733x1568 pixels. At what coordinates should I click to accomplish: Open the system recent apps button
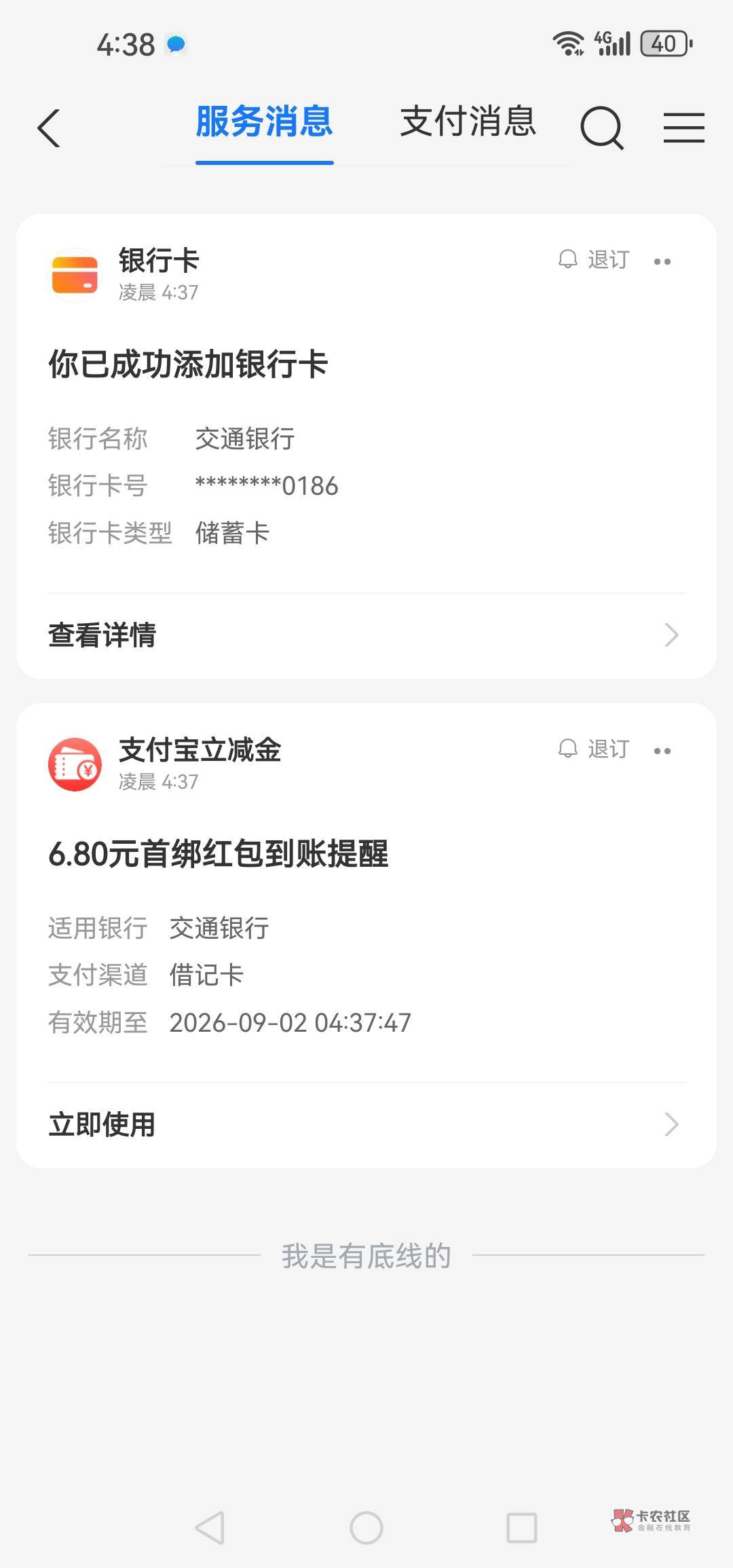522,1529
